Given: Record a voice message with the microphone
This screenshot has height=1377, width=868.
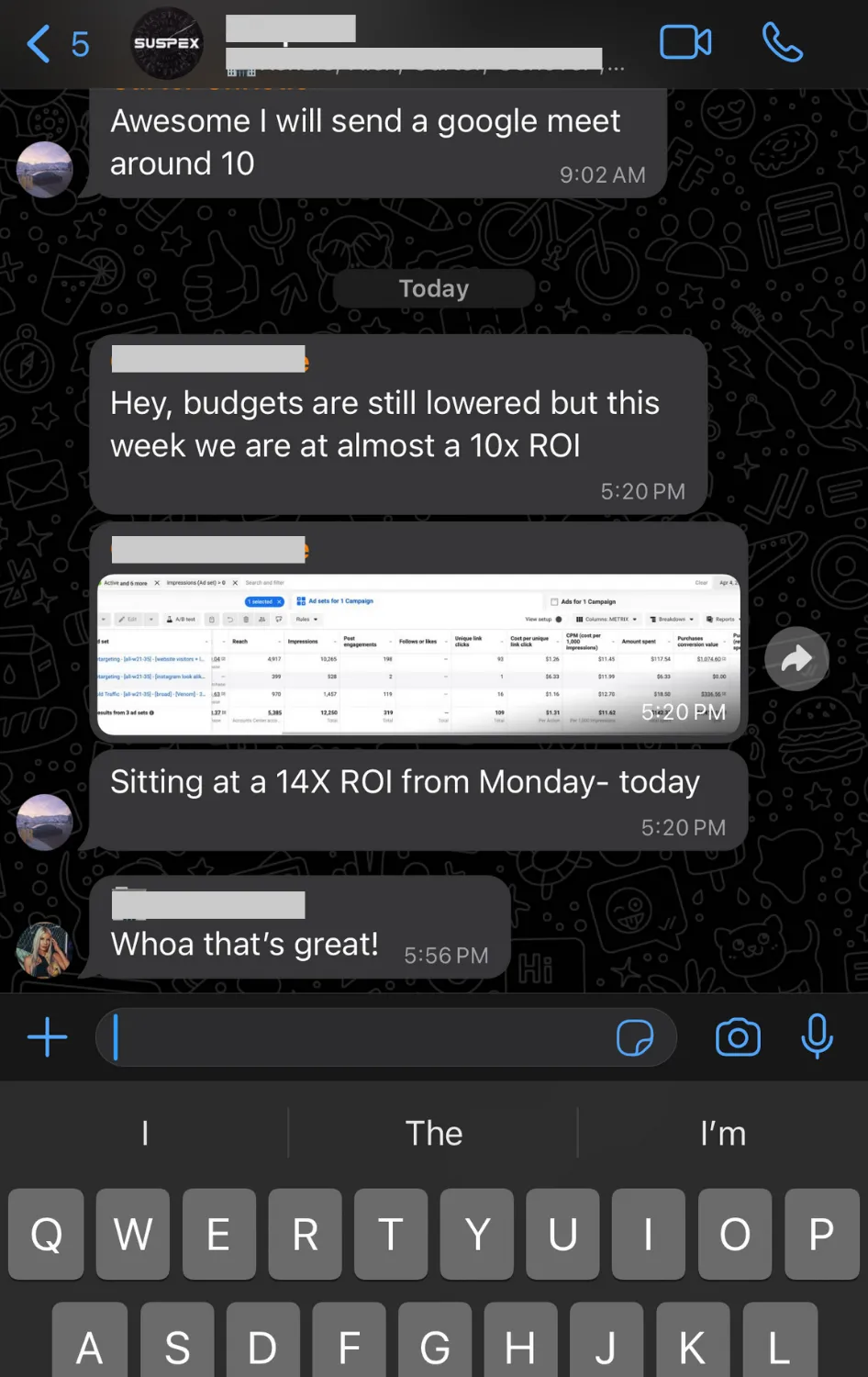Looking at the screenshot, I should [x=817, y=1038].
